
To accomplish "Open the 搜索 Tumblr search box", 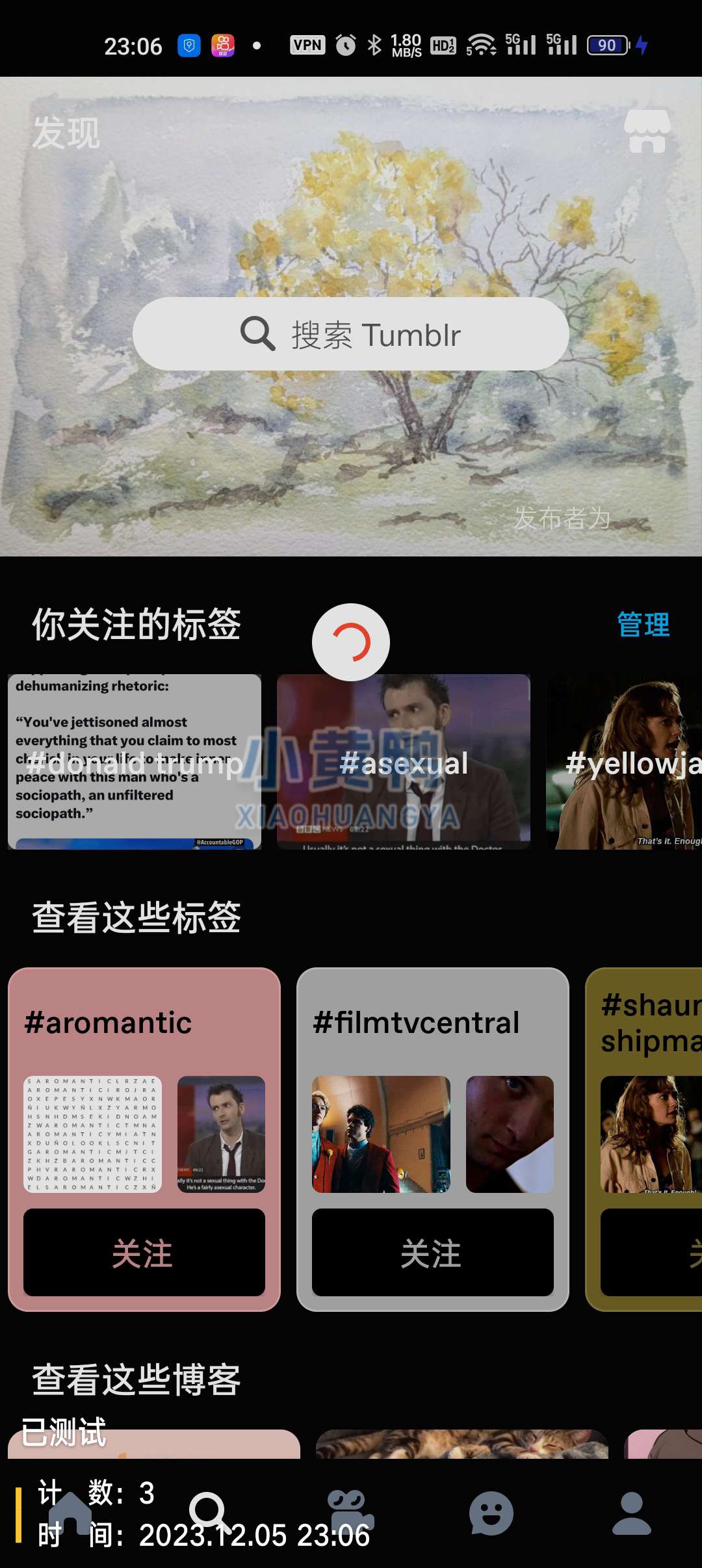I will tap(351, 334).
